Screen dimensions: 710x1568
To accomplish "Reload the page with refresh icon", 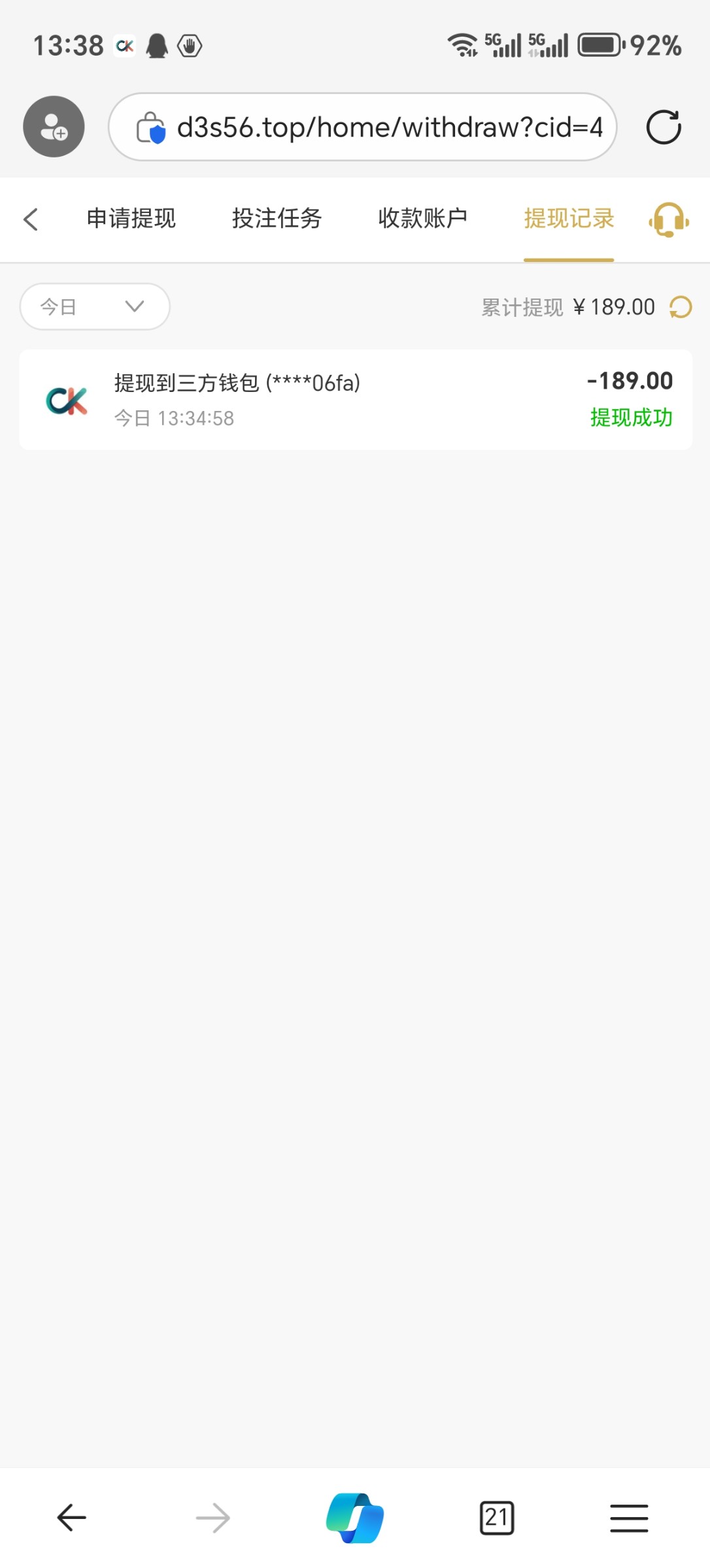I will pyautogui.click(x=664, y=127).
